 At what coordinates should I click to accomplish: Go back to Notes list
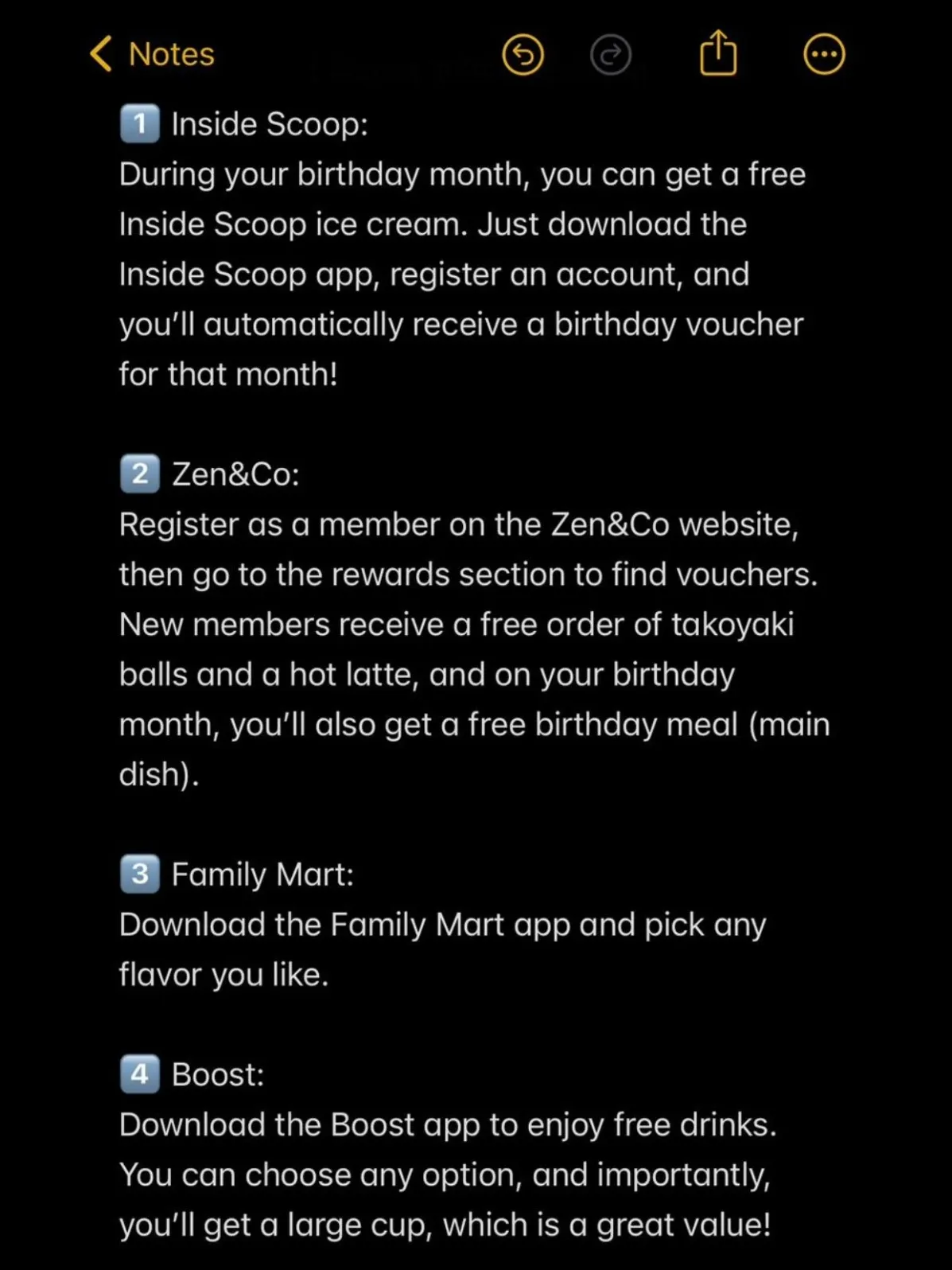[x=152, y=54]
